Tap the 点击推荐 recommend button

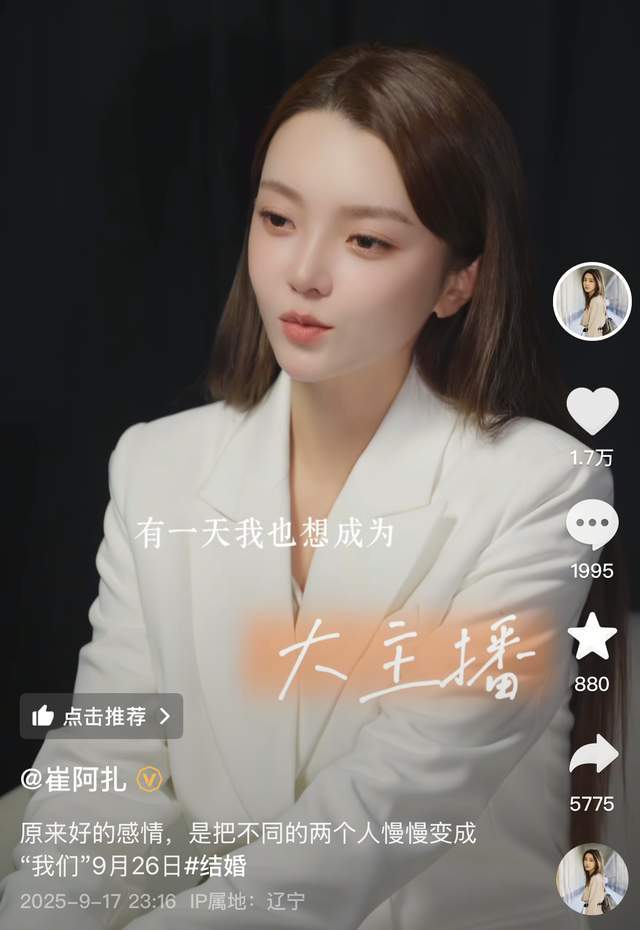[101, 716]
